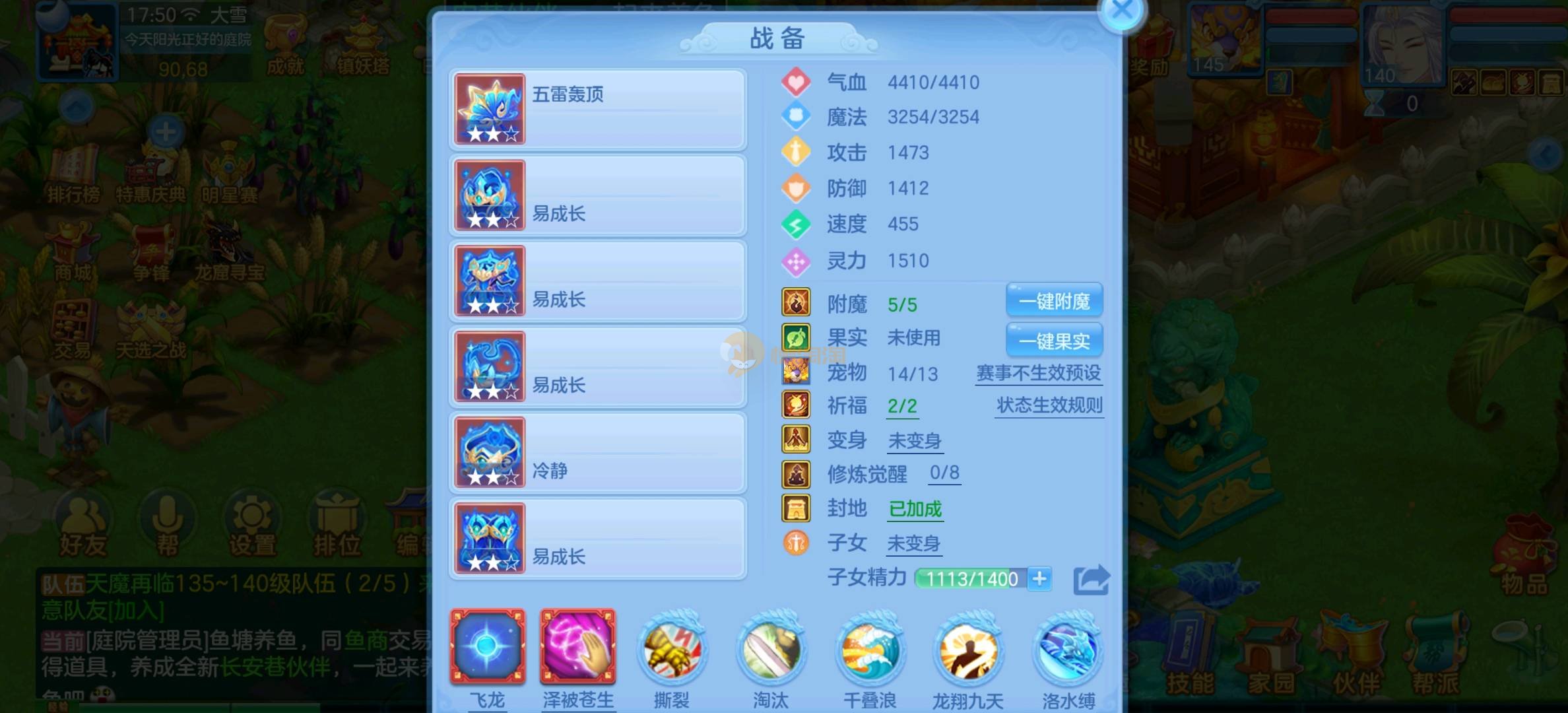This screenshot has width=1568, height=713.
Task: Tap the 封地 已加成 link
Action: click(x=915, y=509)
